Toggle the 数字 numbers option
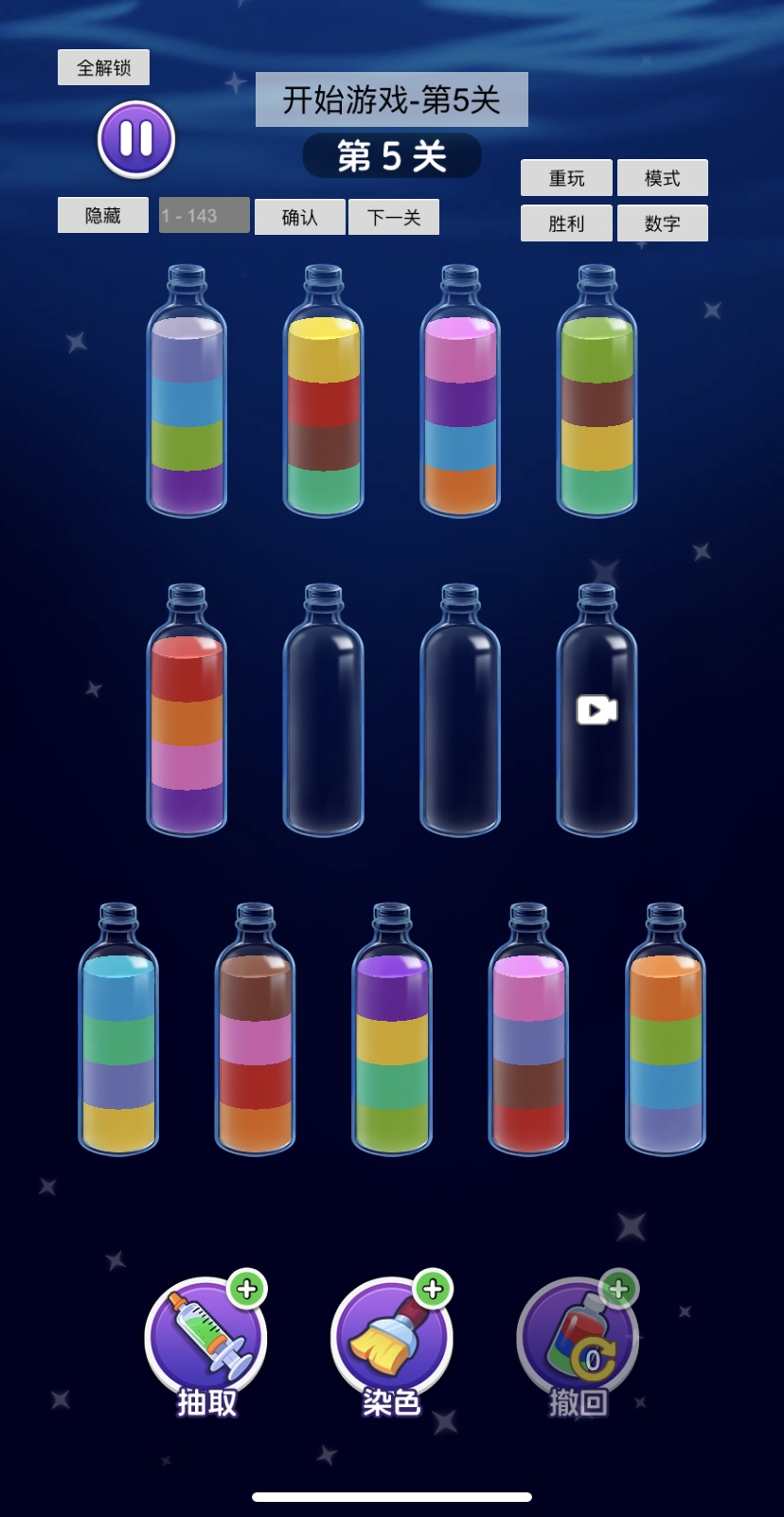 (x=662, y=223)
